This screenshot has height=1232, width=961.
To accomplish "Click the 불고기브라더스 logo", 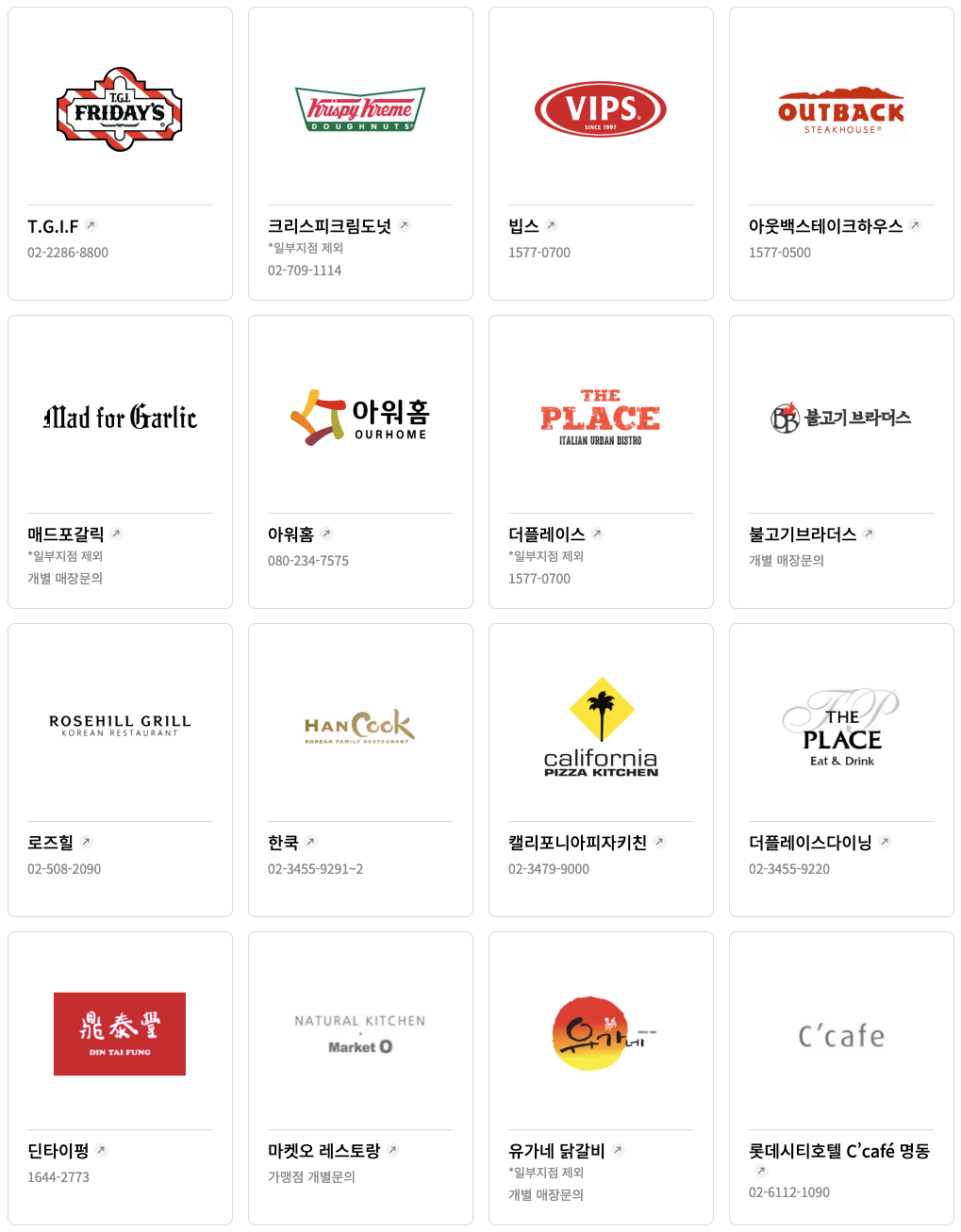I will tap(839, 417).
